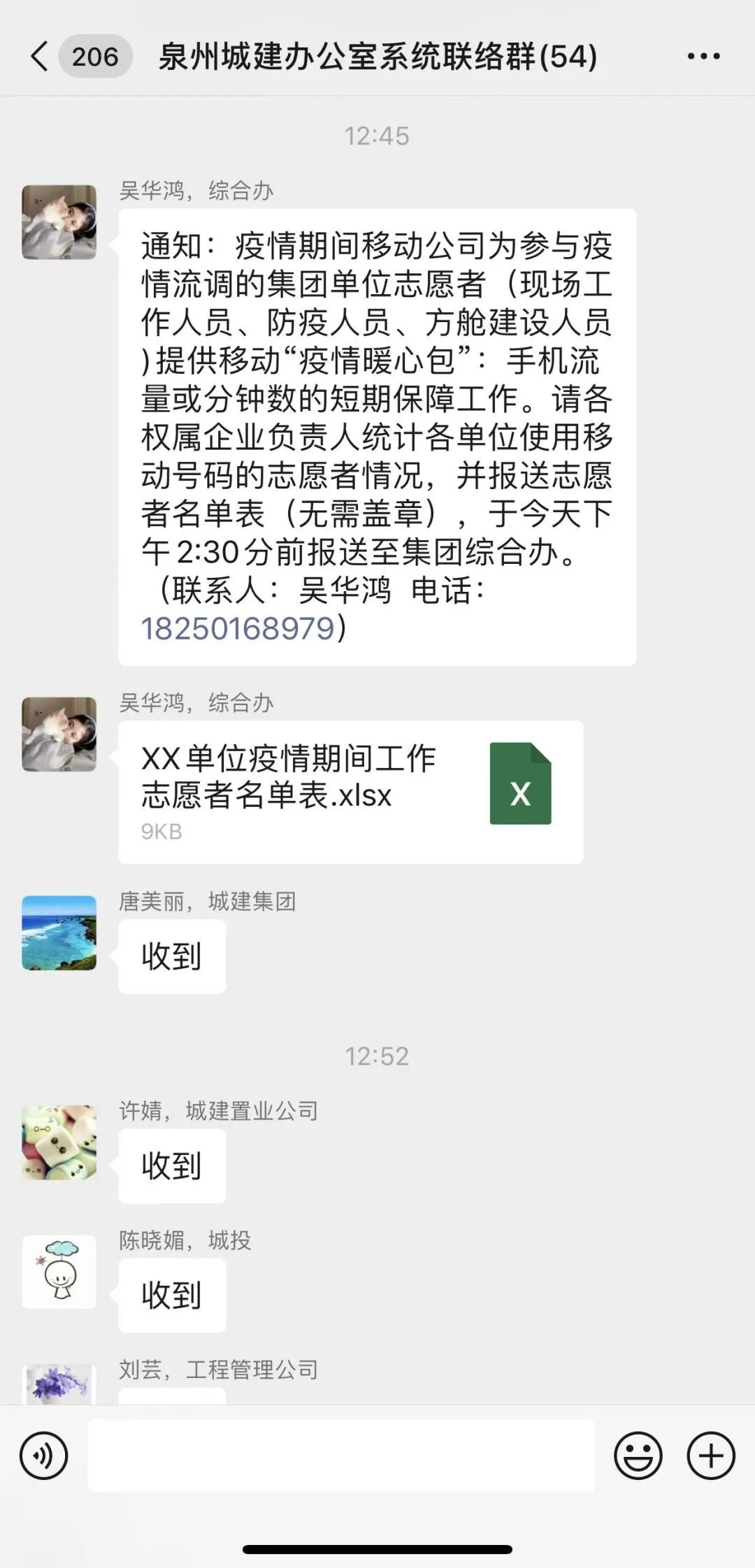The image size is (755, 1568).
Task: Open 吴华鸿's avatar beside the 通知 message
Action: [59, 222]
